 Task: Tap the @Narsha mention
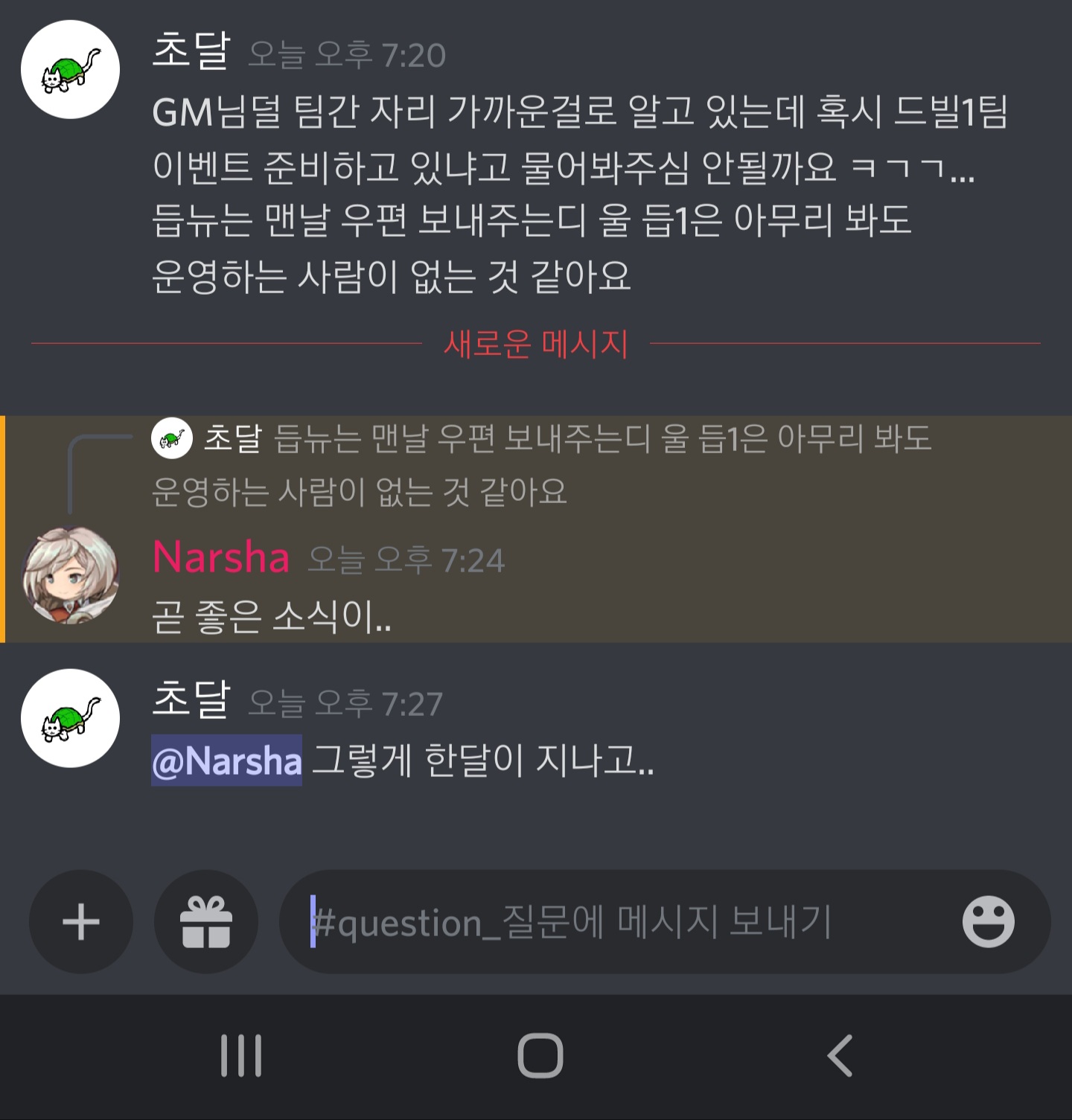227,761
